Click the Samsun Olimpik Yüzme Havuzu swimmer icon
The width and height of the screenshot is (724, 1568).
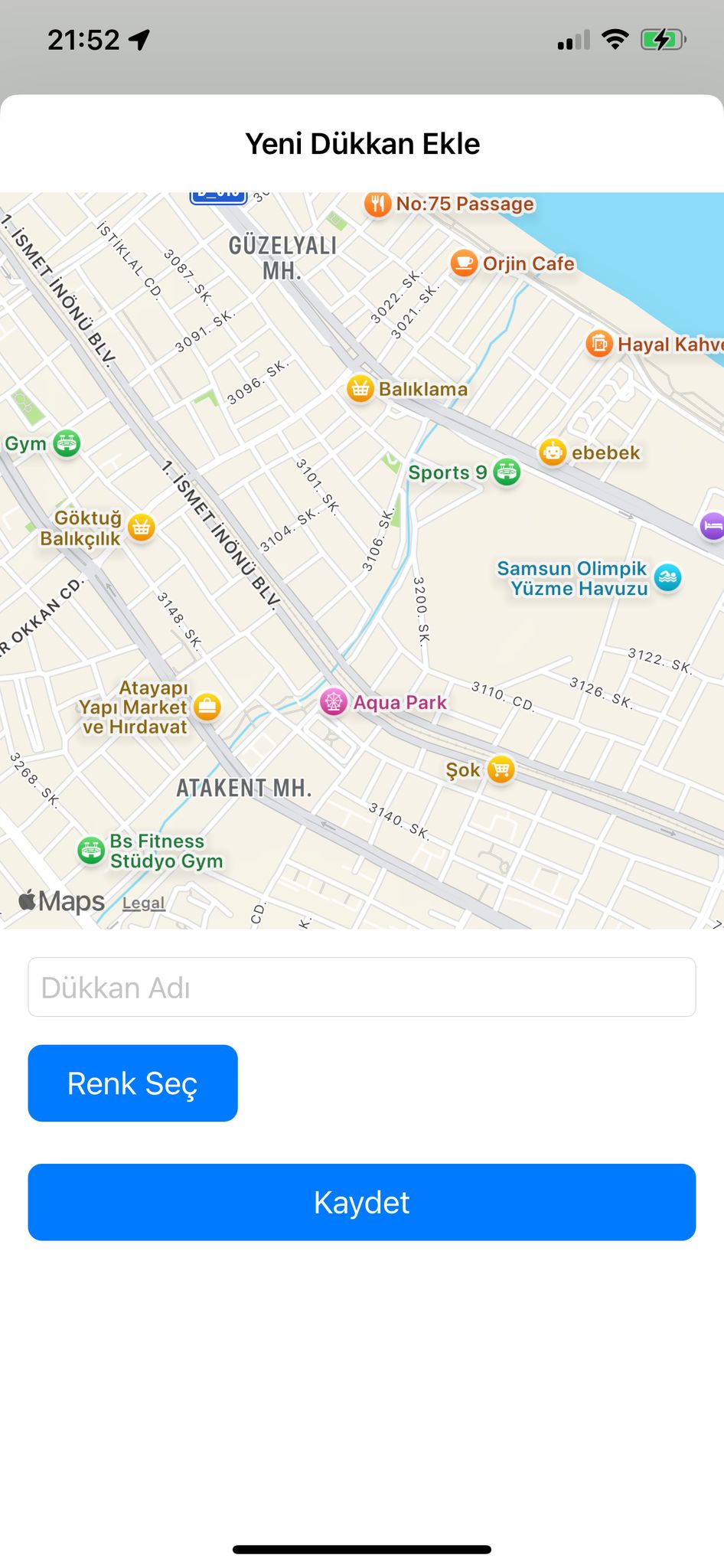click(669, 578)
